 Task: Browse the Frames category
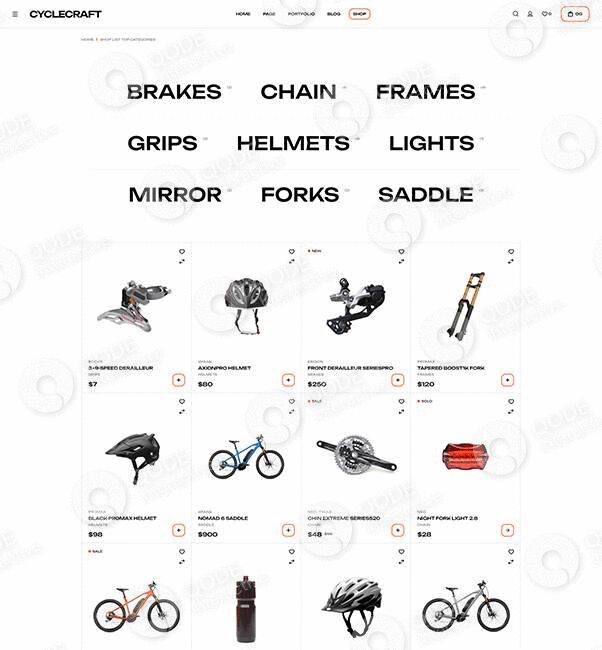[x=425, y=92]
